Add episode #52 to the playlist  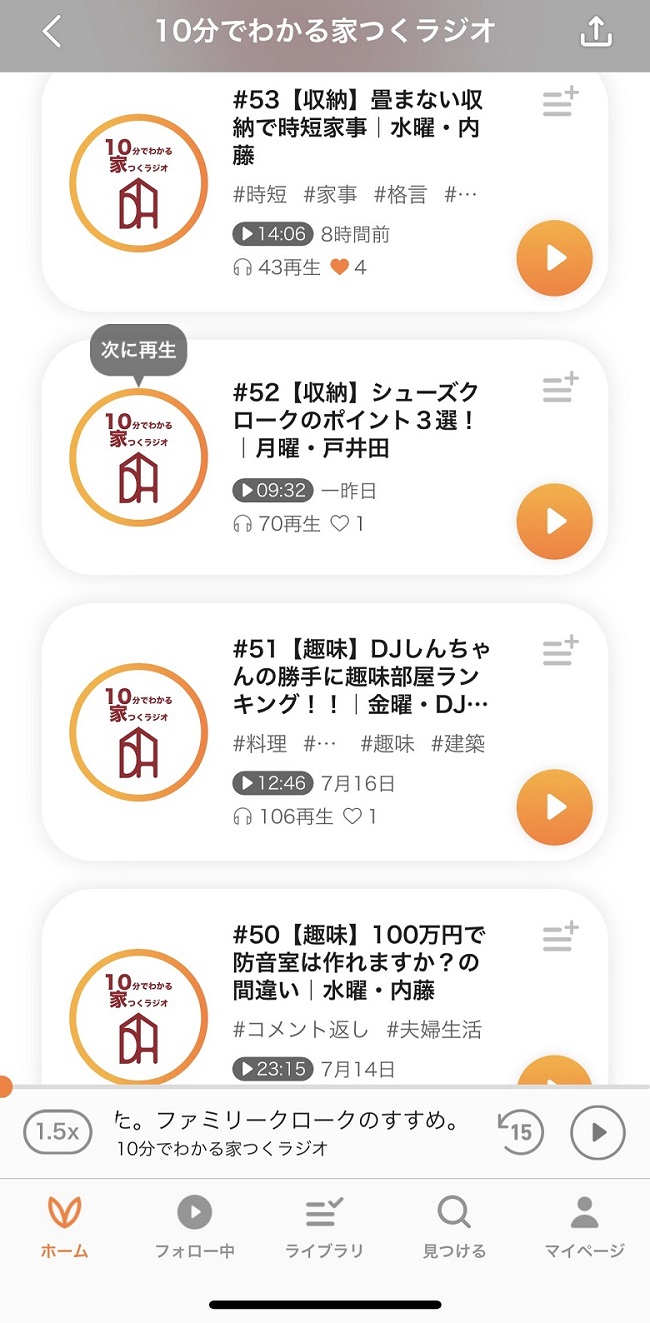click(561, 387)
